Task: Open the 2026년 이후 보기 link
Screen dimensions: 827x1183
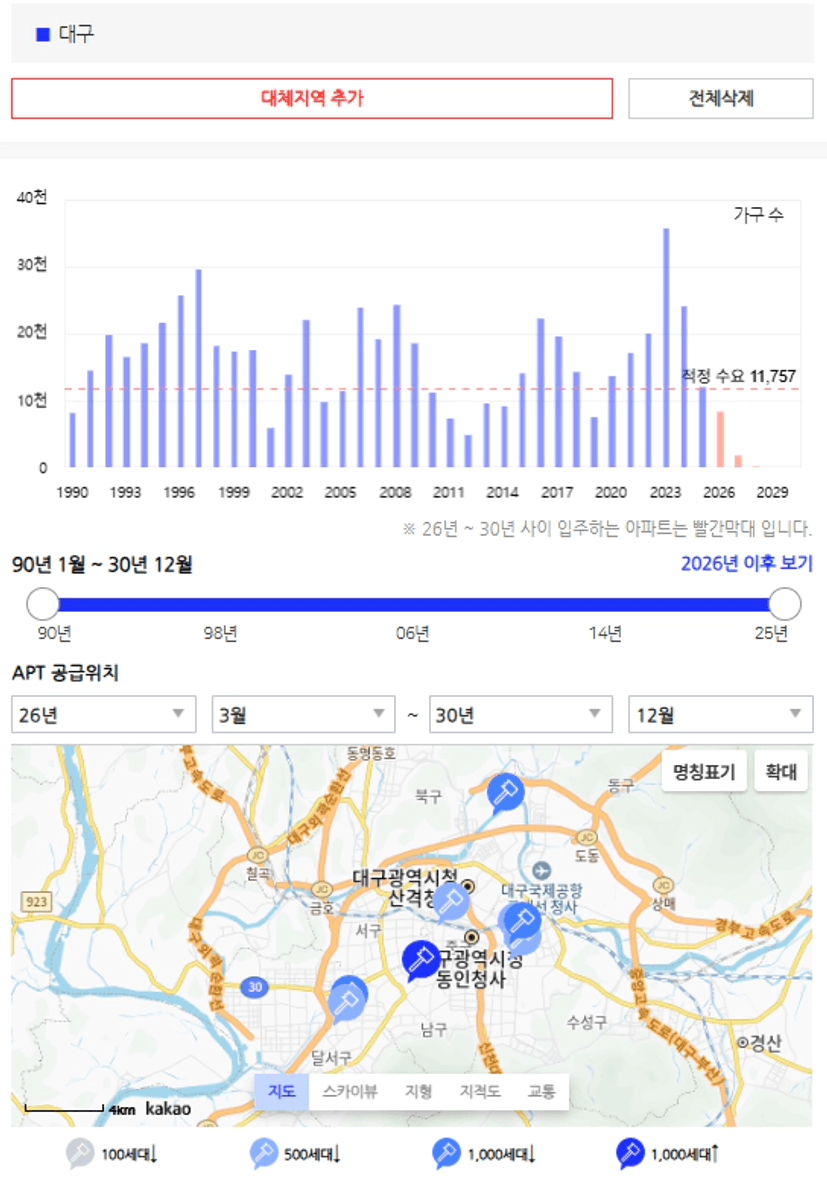Action: click(x=746, y=564)
